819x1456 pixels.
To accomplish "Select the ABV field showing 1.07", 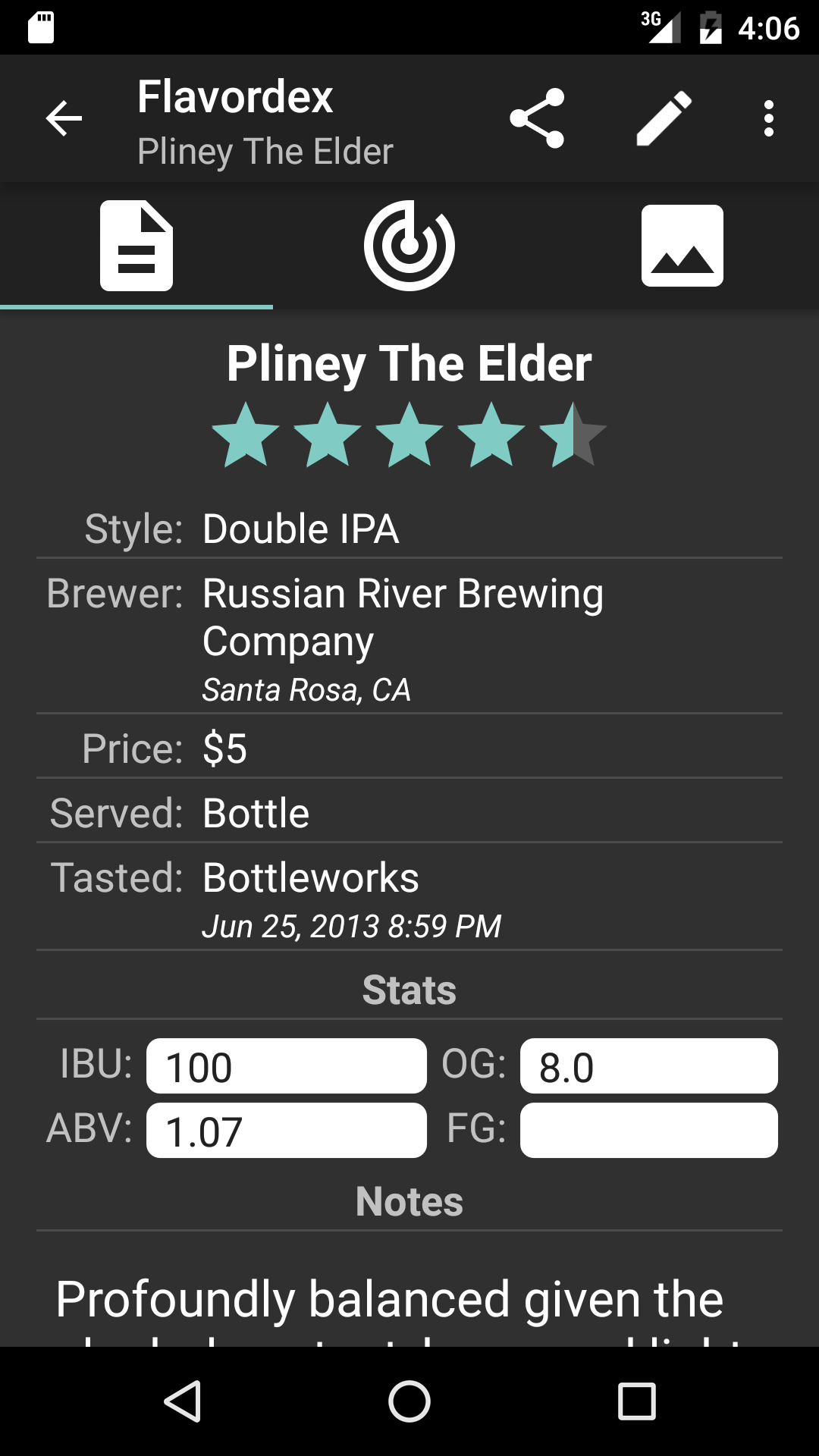I will (286, 1131).
